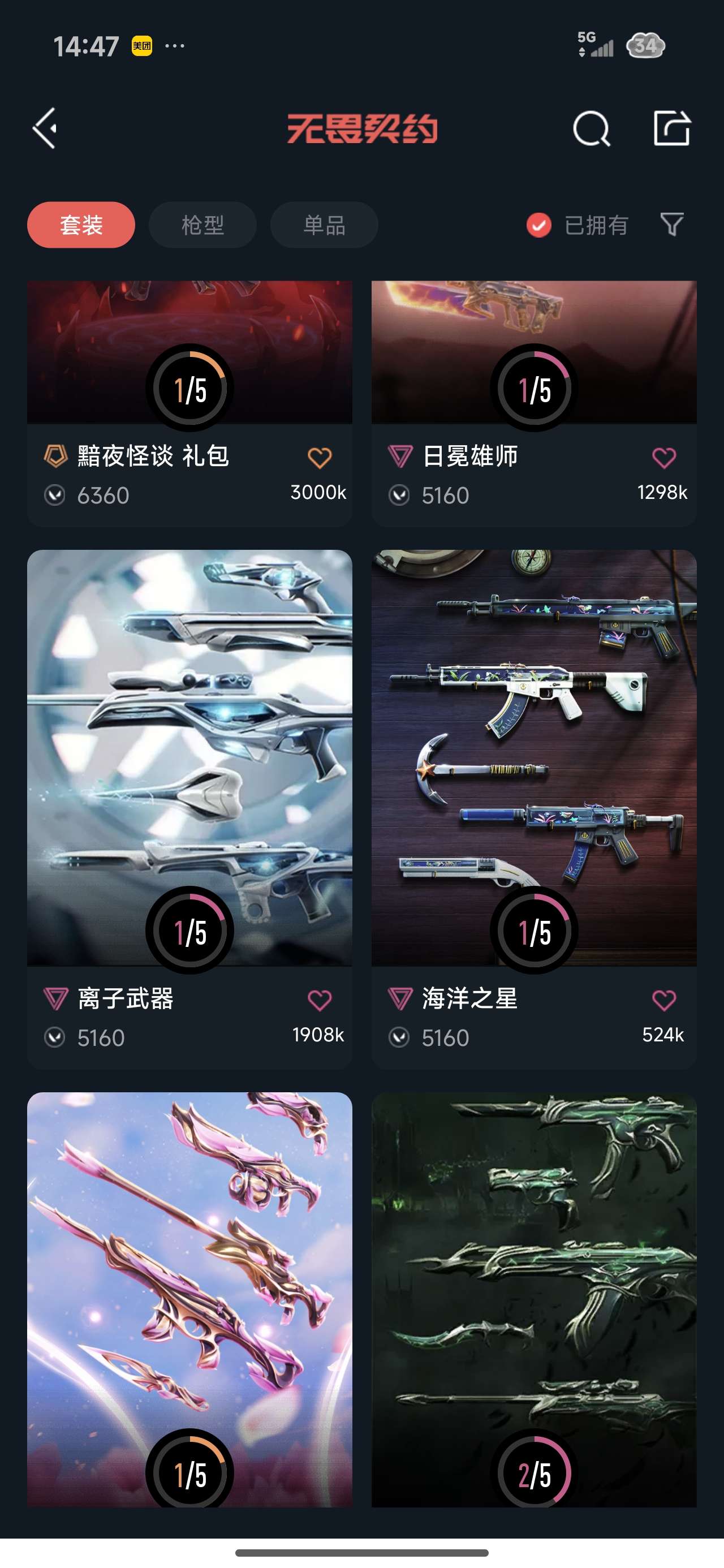Screen dimensions: 724x1568
Task: Open the 黯夜怪谈 礼包 bundle card
Action: pos(189,403)
